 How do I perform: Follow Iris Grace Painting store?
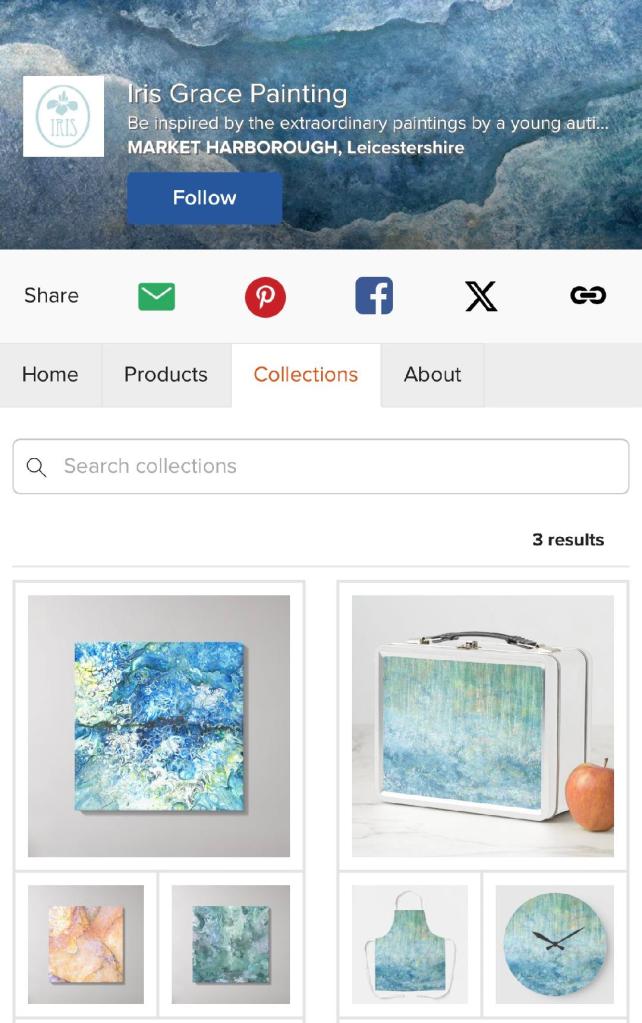[204, 198]
